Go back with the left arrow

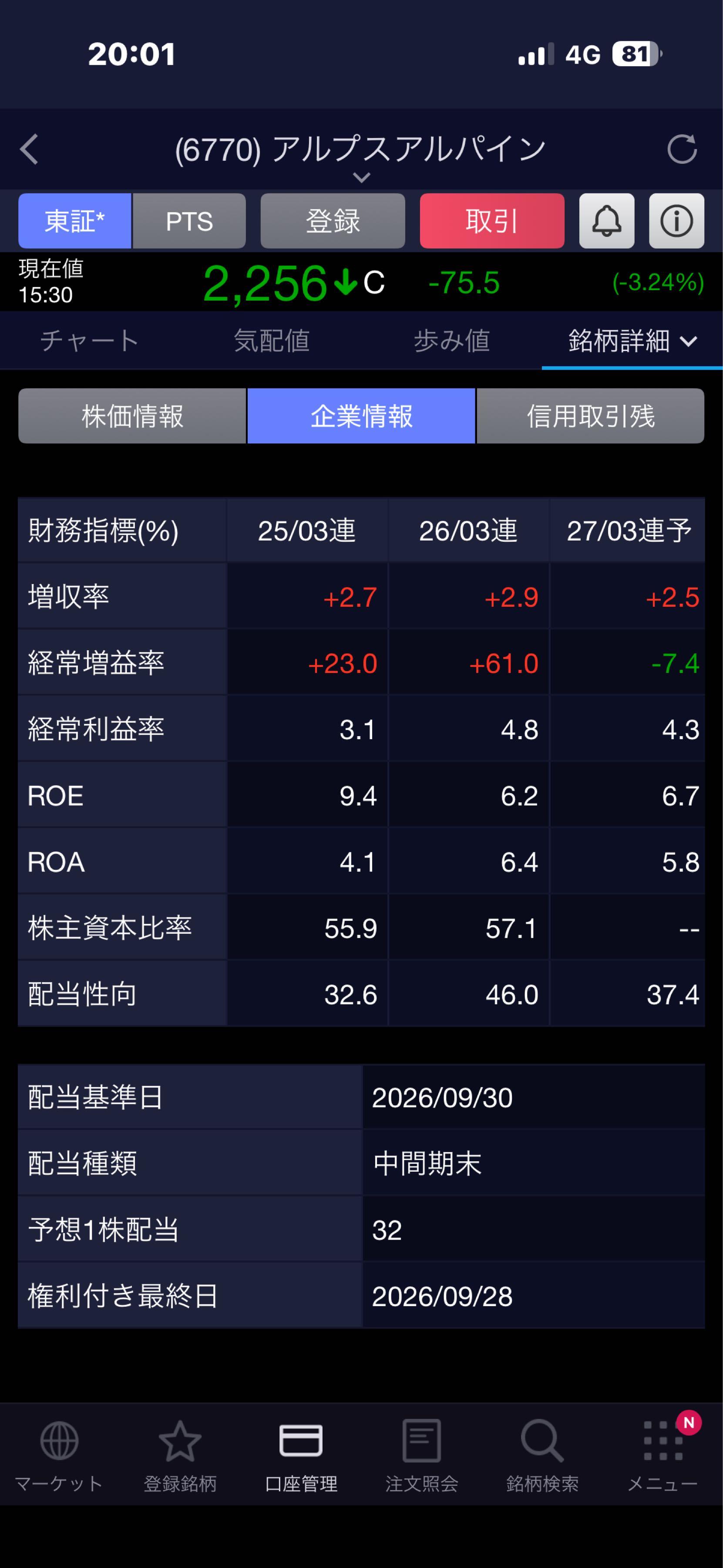(29, 149)
